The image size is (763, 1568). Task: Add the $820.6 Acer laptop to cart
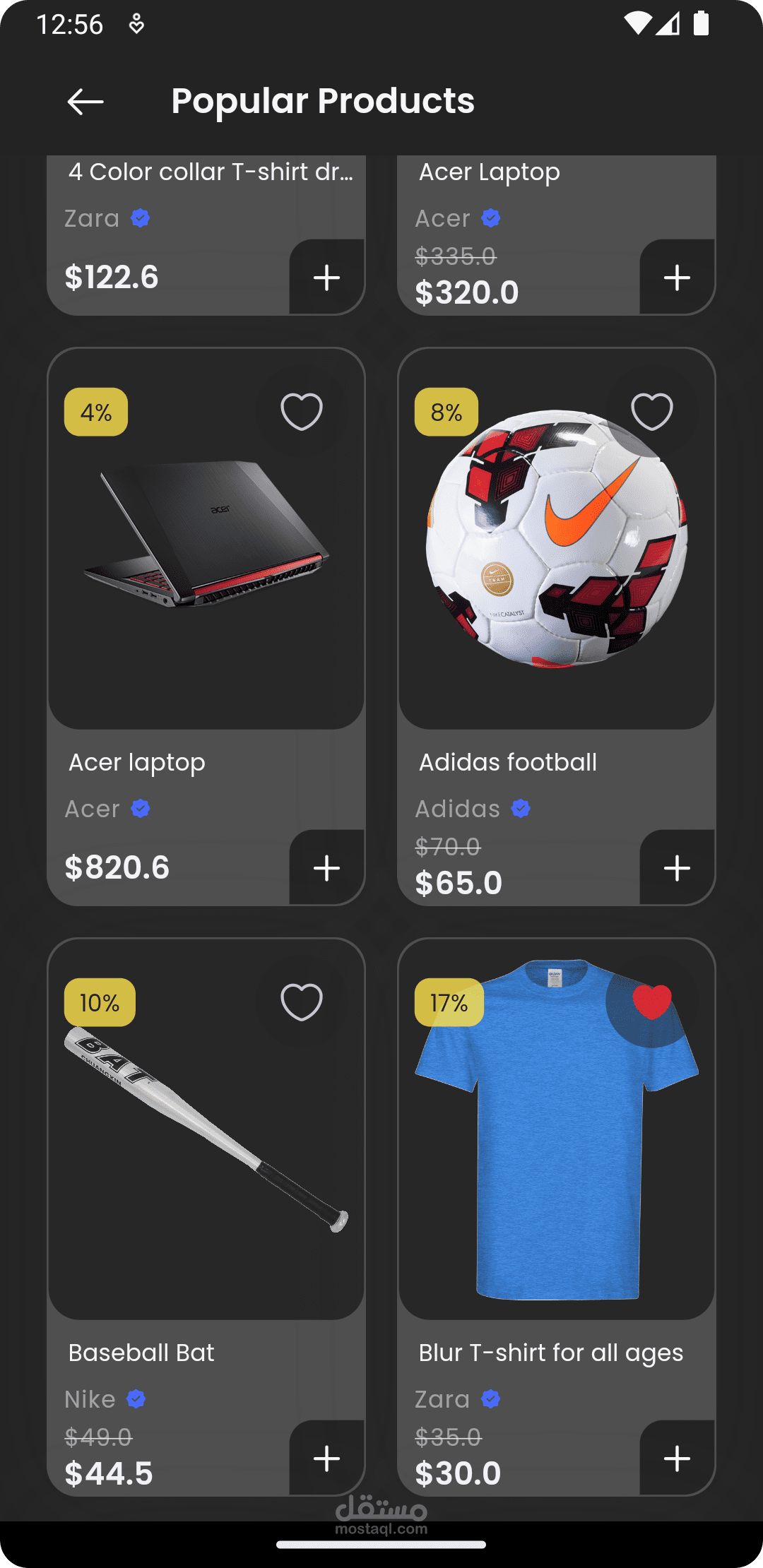click(x=327, y=867)
